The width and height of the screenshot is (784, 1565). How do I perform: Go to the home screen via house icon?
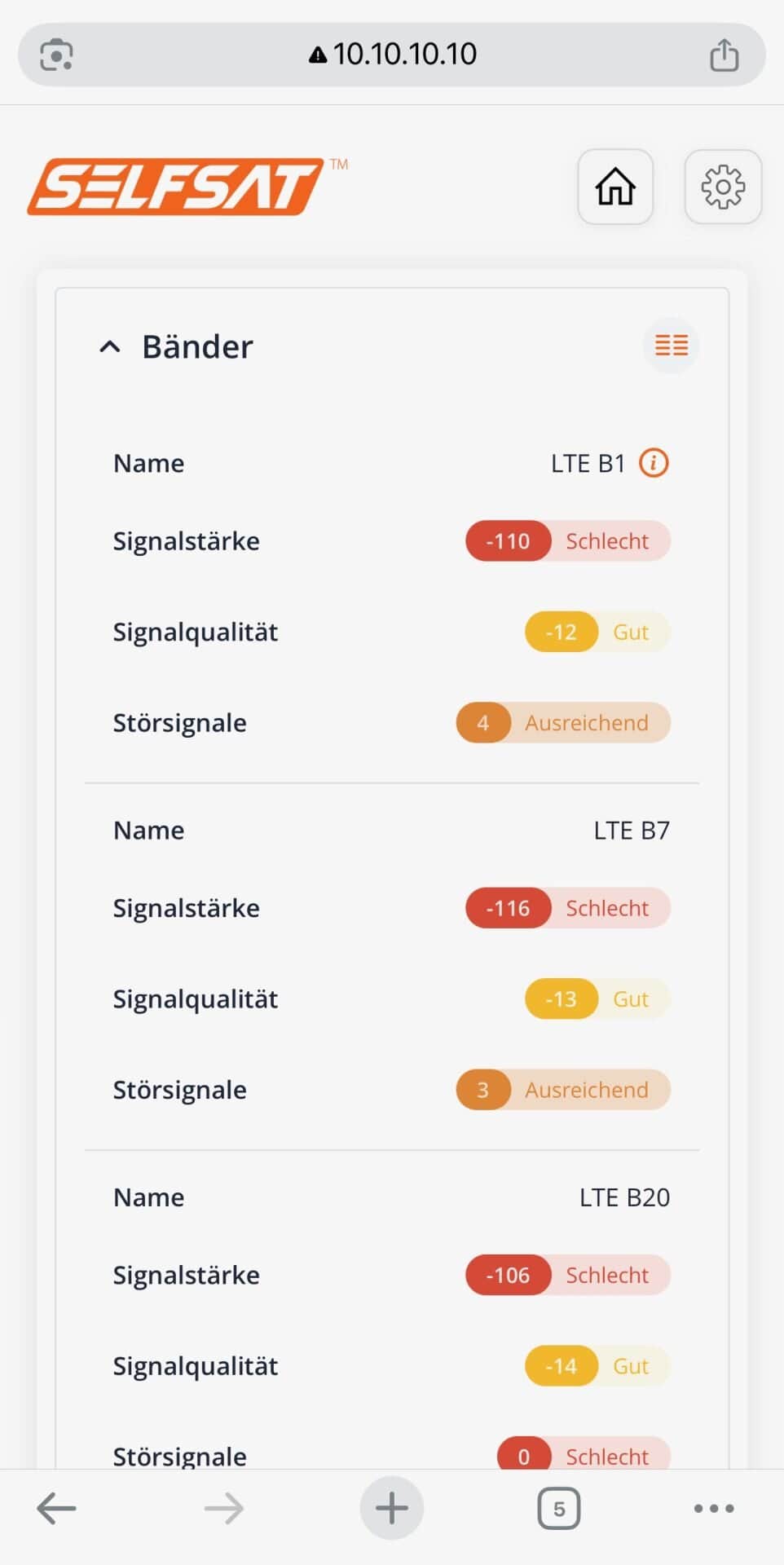614,187
